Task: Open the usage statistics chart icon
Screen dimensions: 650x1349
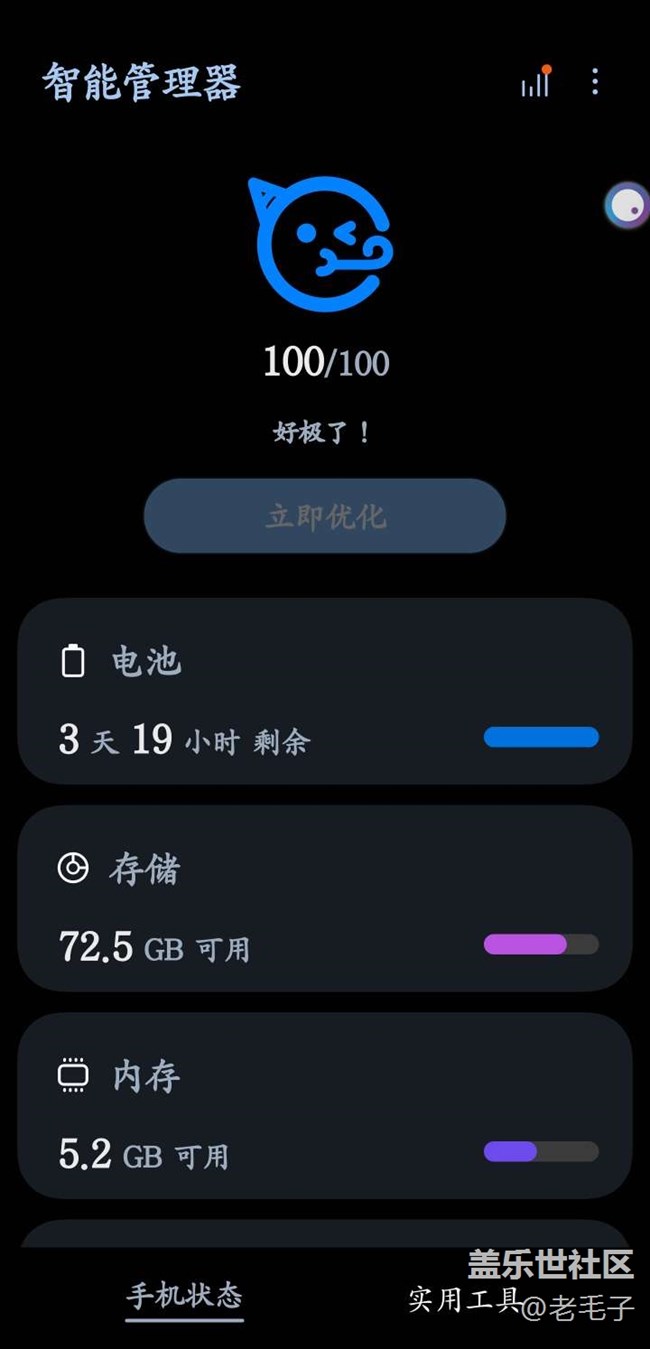Action: (536, 82)
